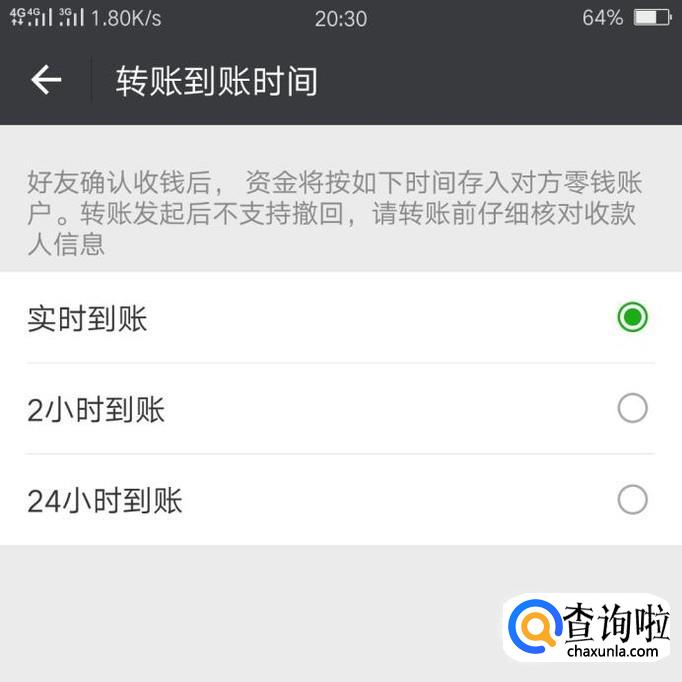Choose 2小时到账 option
This screenshot has height=682, width=682.
click(632, 408)
